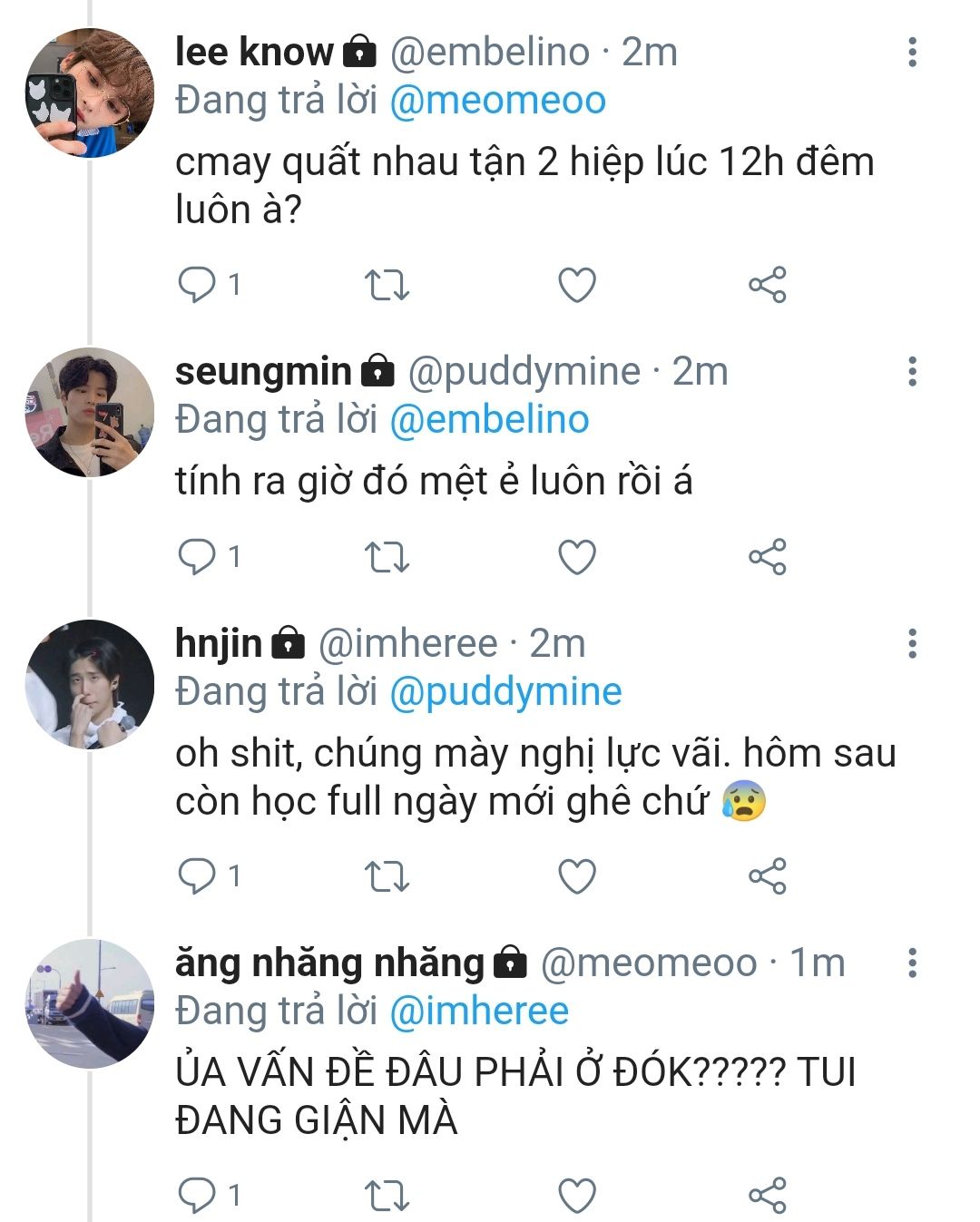Retweet ăng nhăng nhăng's tweet

point(387,1196)
